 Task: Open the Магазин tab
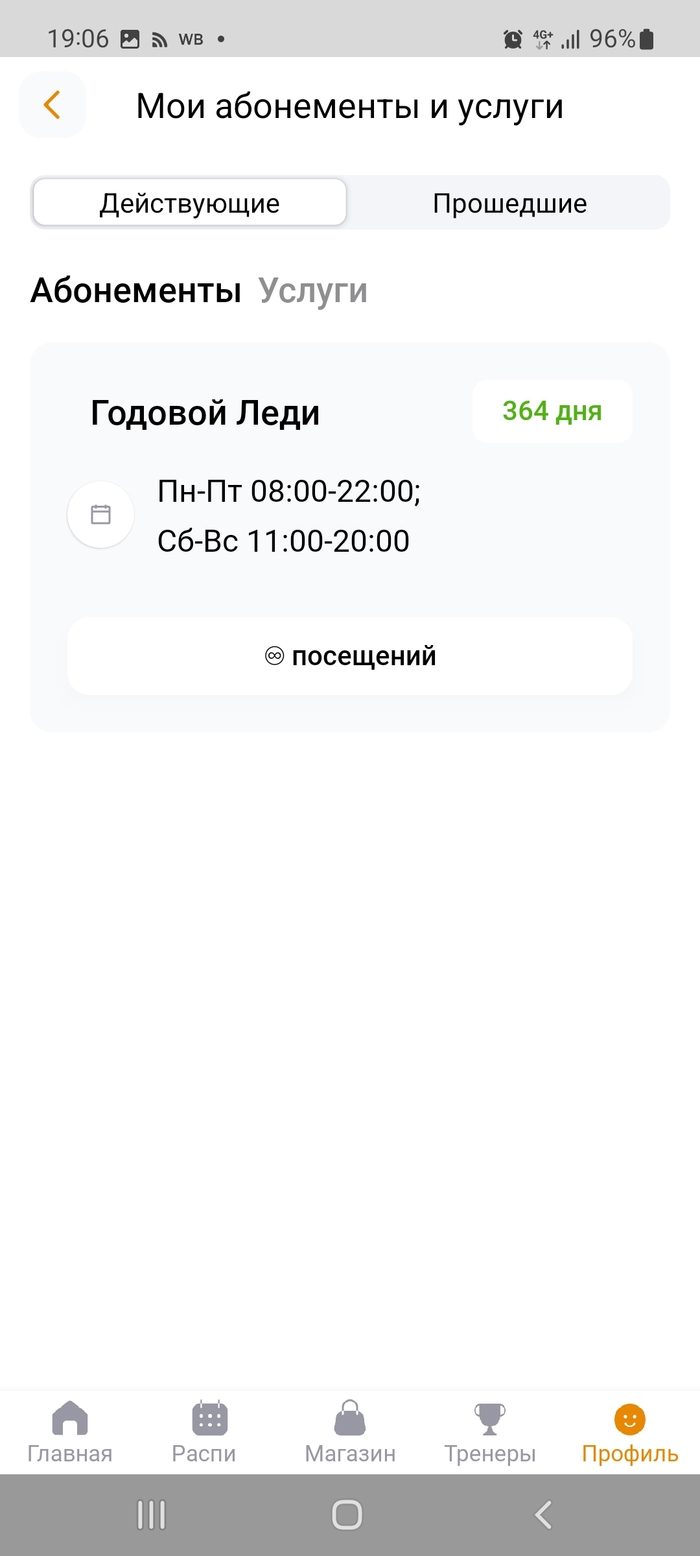(350, 1431)
